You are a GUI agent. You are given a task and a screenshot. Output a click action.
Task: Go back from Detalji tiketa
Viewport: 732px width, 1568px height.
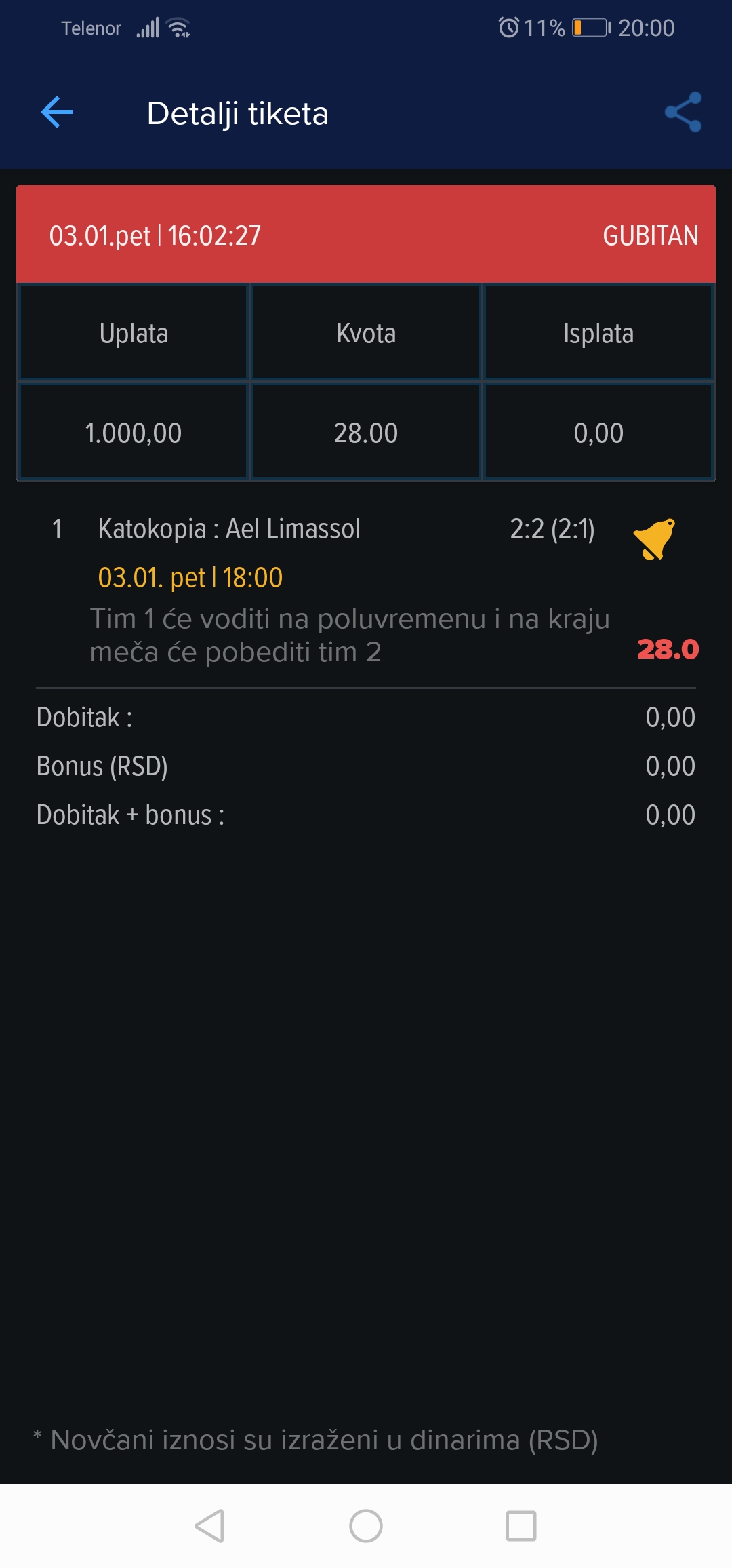coord(57,112)
